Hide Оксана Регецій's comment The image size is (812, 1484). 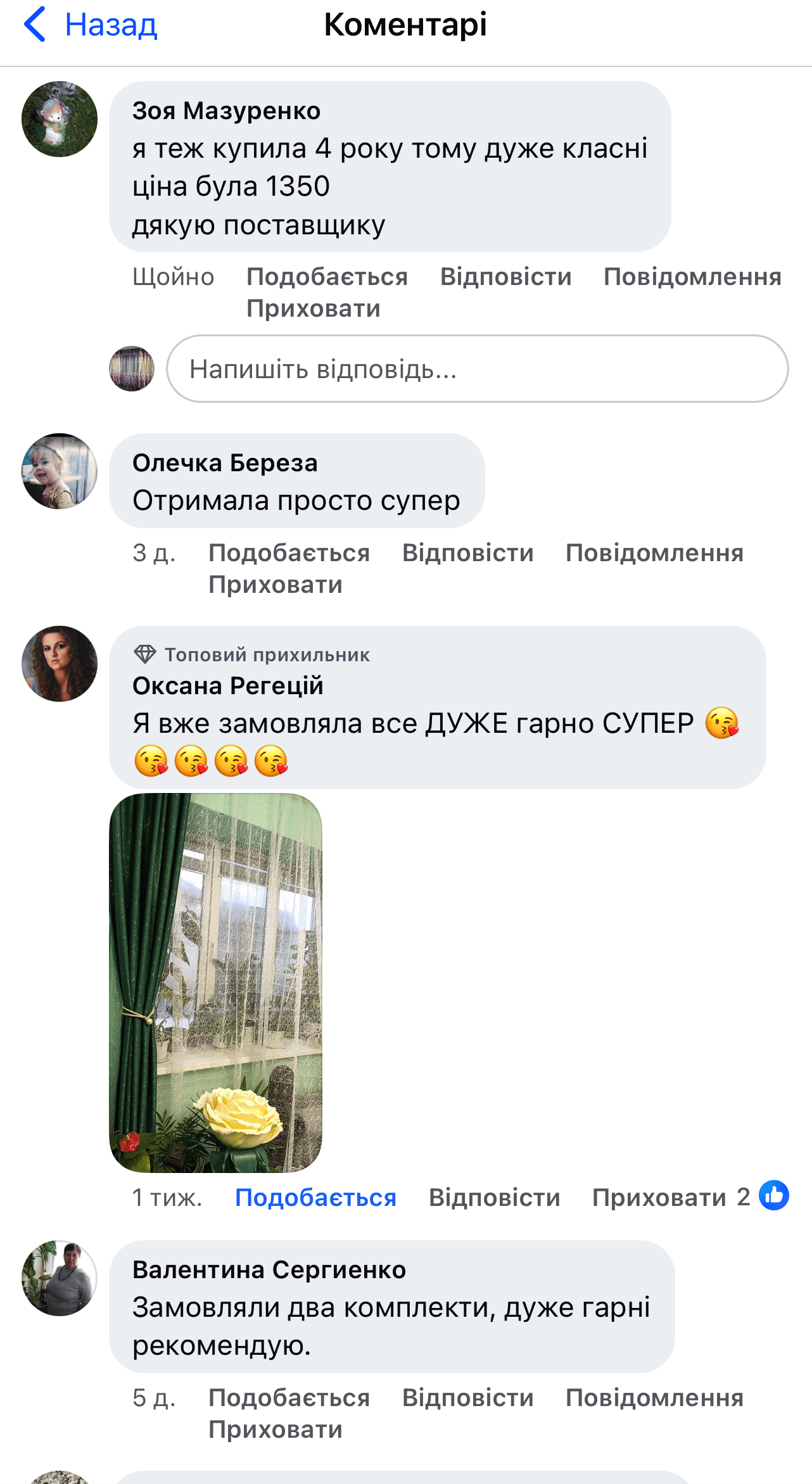tap(659, 1198)
